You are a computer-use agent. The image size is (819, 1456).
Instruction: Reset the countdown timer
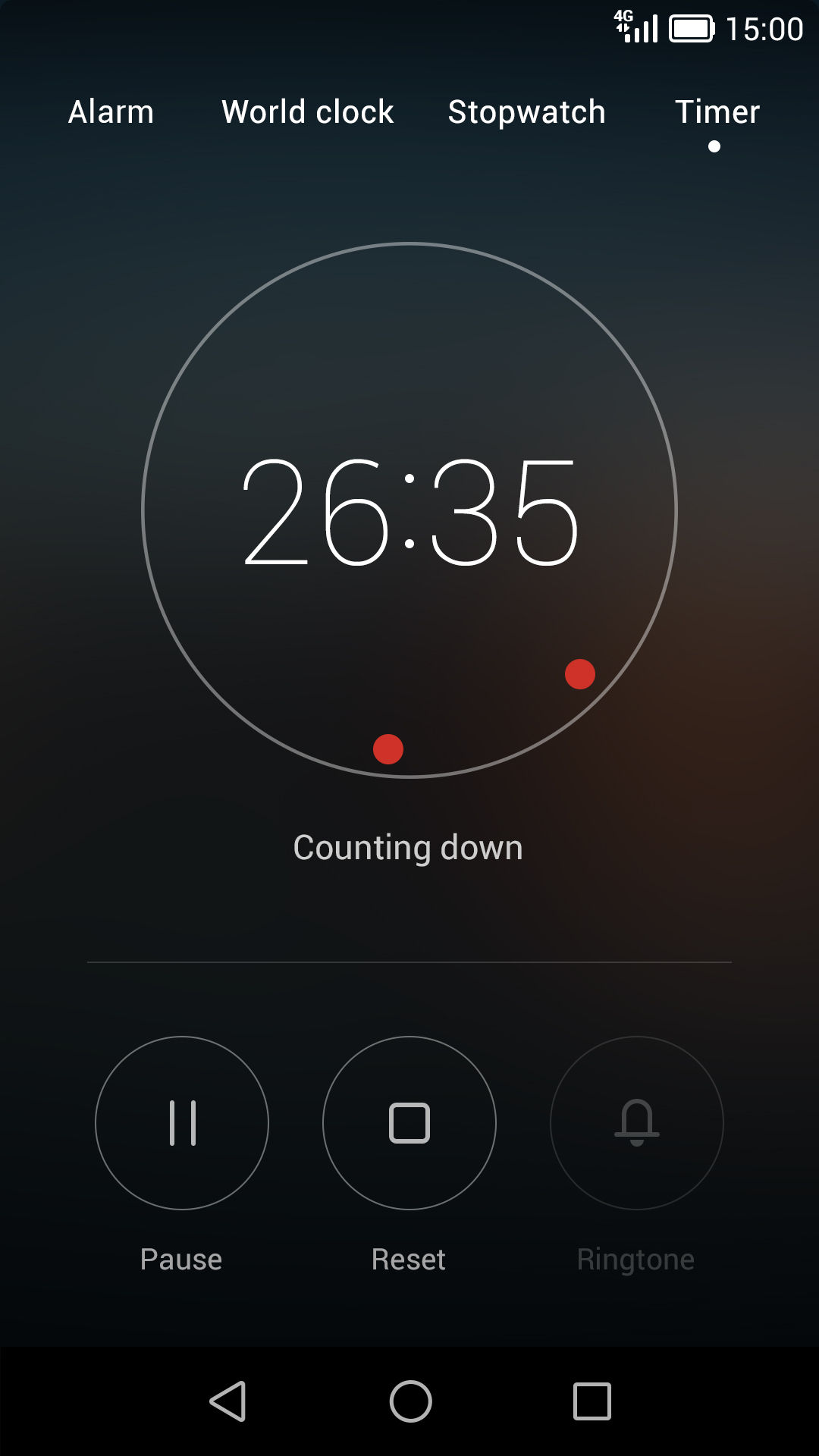pos(409,1122)
